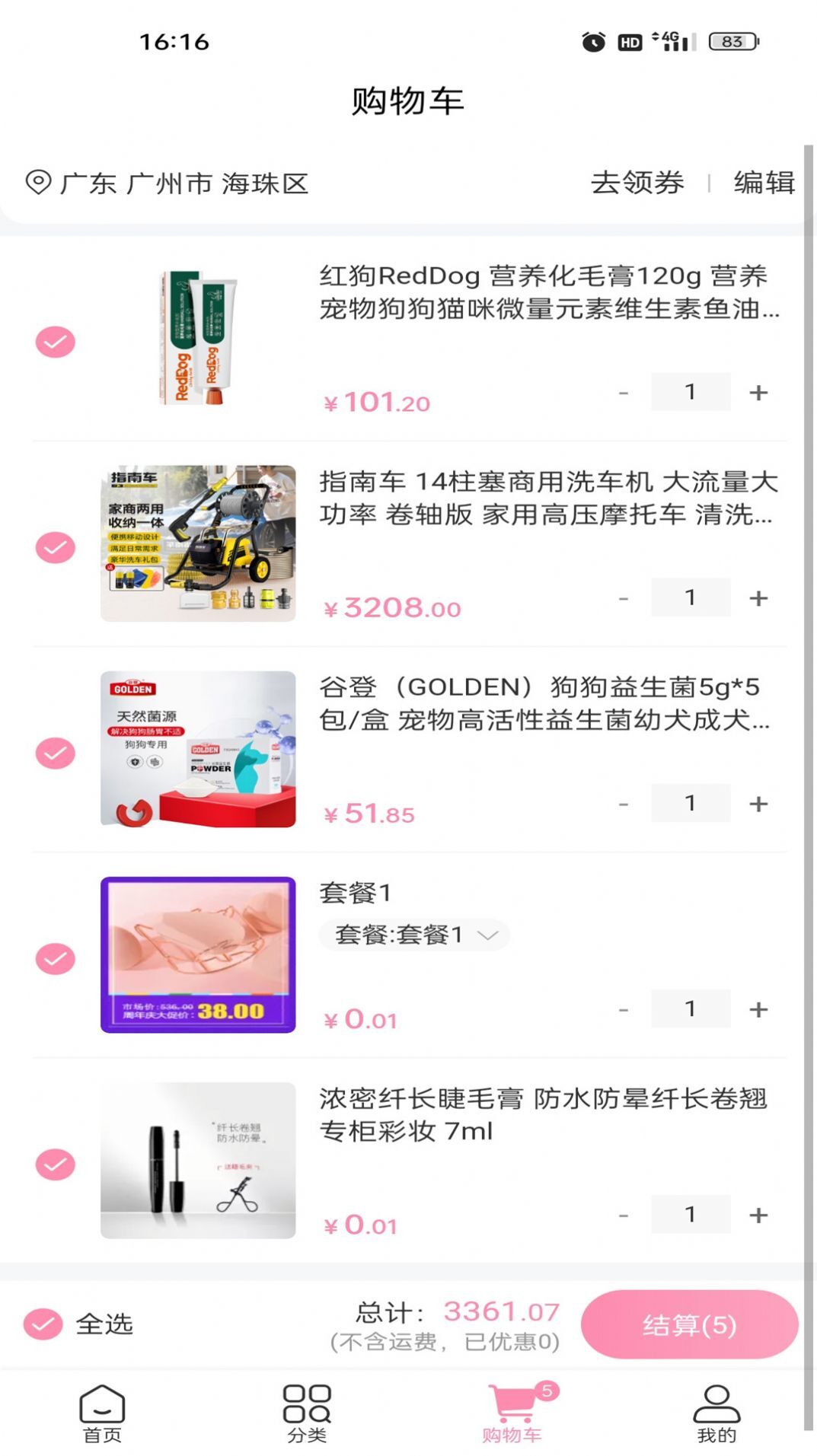Click the 编辑 edit option
The image size is (817, 1456).
click(764, 181)
